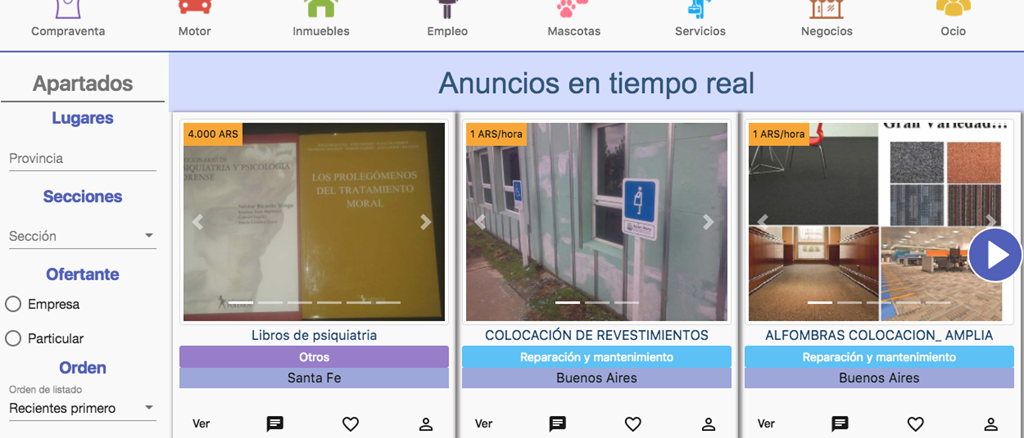Switch to the Motor category
Image resolution: width=1024 pixels, height=438 pixels.
pyautogui.click(x=194, y=20)
